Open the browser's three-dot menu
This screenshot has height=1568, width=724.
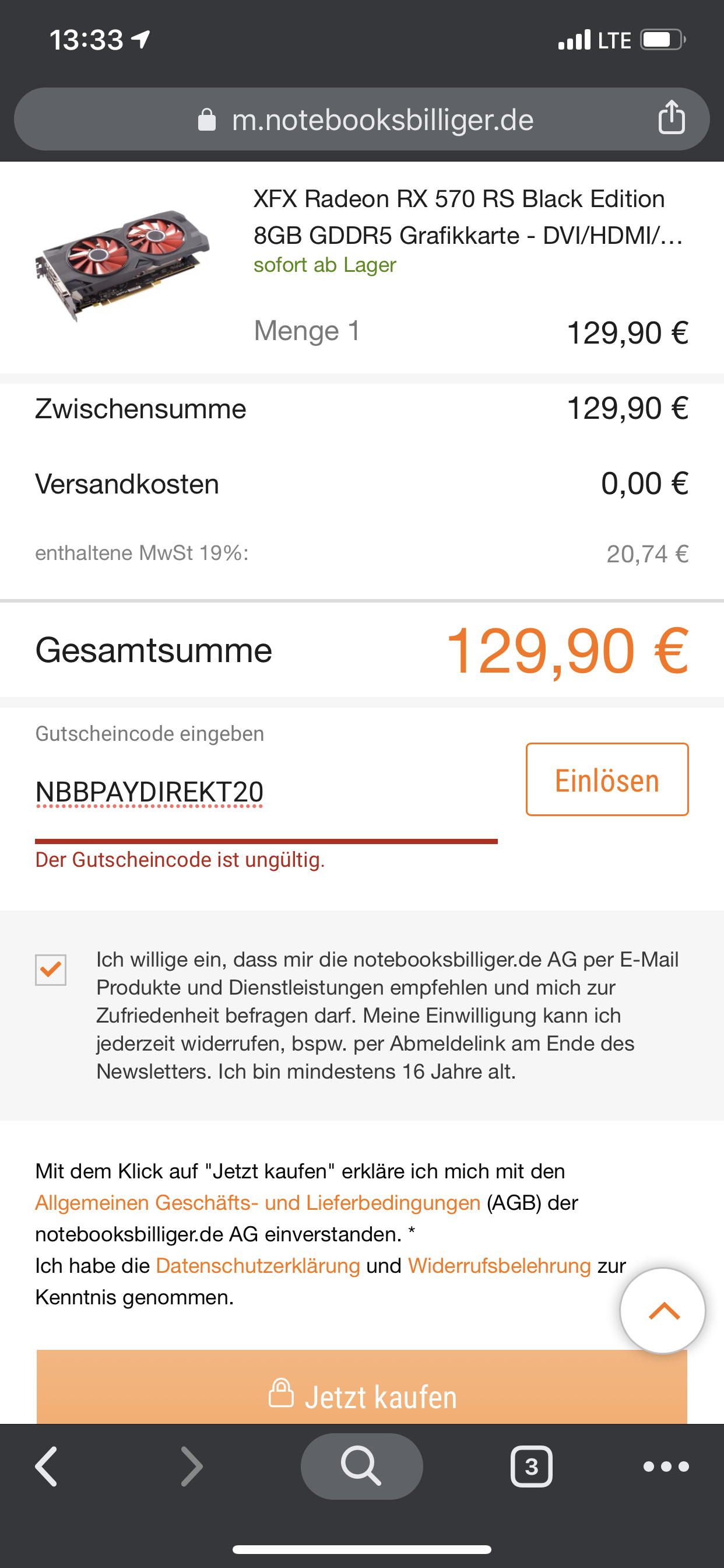pos(666,1466)
